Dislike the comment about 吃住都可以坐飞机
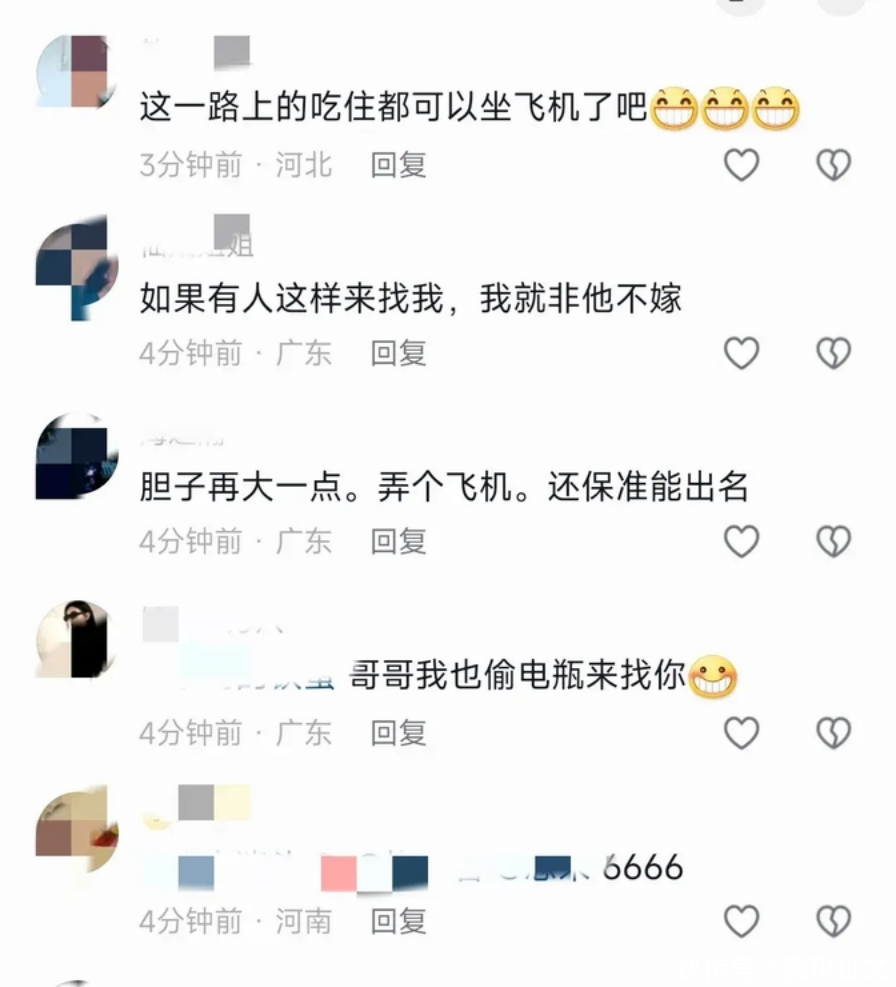896x987 pixels. pyautogui.click(x=833, y=165)
